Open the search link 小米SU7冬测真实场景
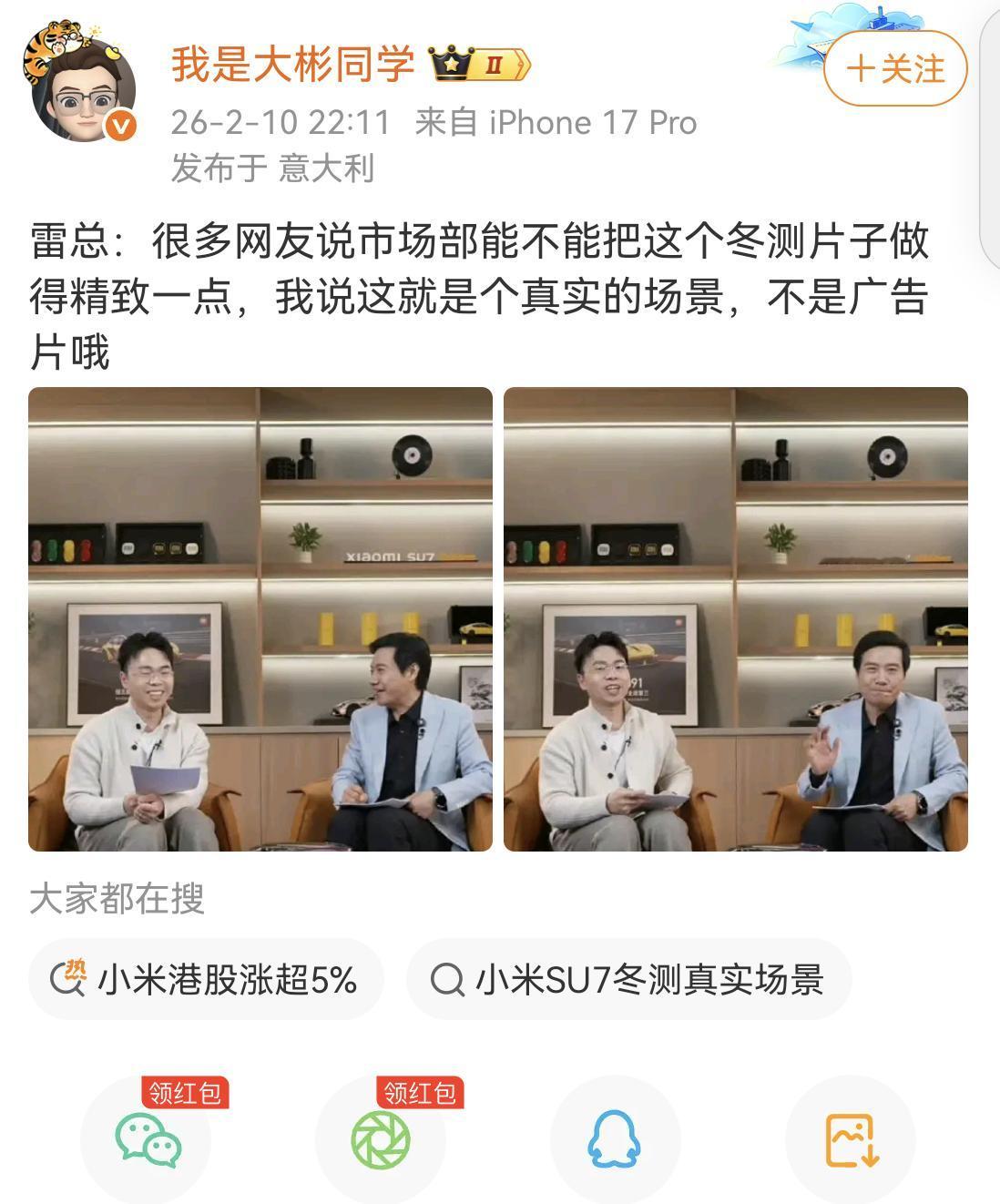 click(x=648, y=981)
